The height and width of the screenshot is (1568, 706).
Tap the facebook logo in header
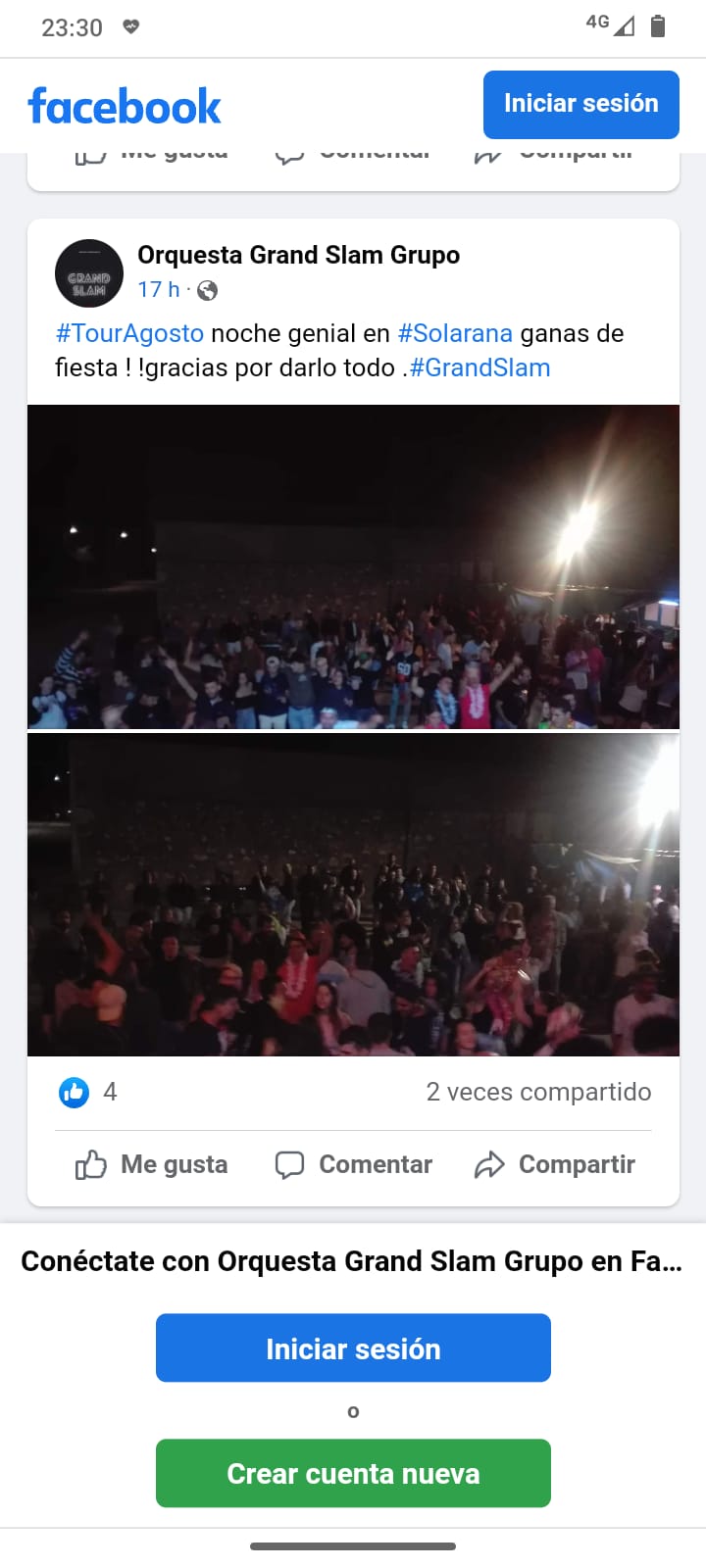click(x=125, y=106)
